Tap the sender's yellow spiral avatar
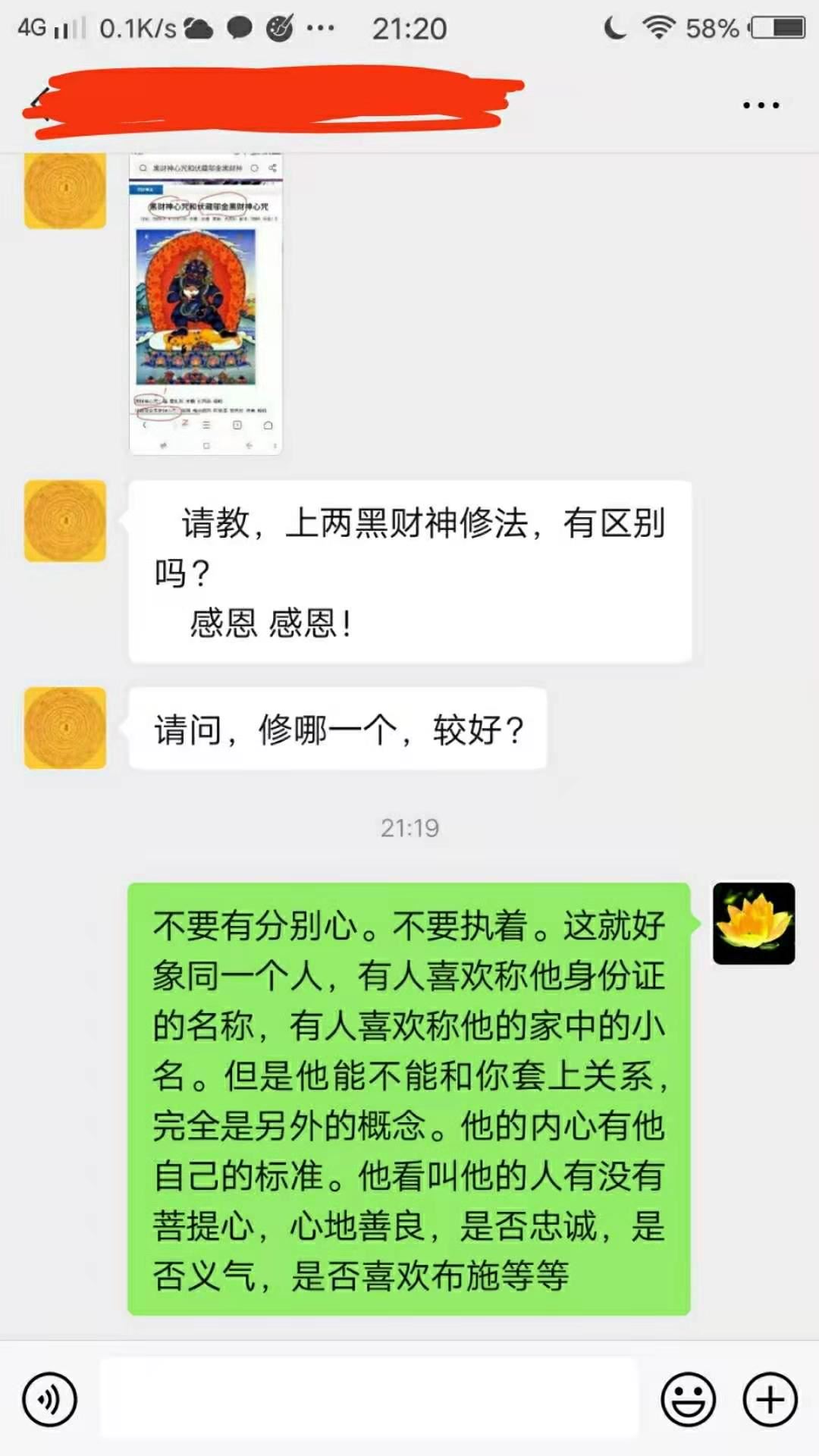Image resolution: width=819 pixels, height=1456 pixels. click(x=64, y=523)
